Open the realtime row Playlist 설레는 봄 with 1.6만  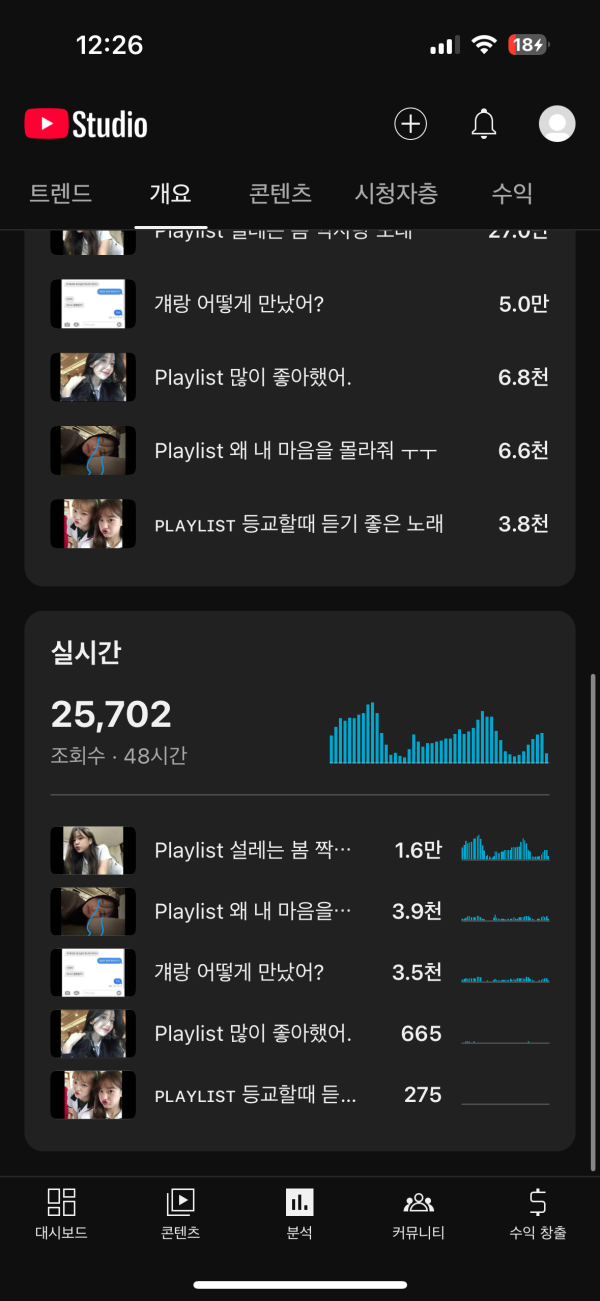pyautogui.click(x=300, y=850)
